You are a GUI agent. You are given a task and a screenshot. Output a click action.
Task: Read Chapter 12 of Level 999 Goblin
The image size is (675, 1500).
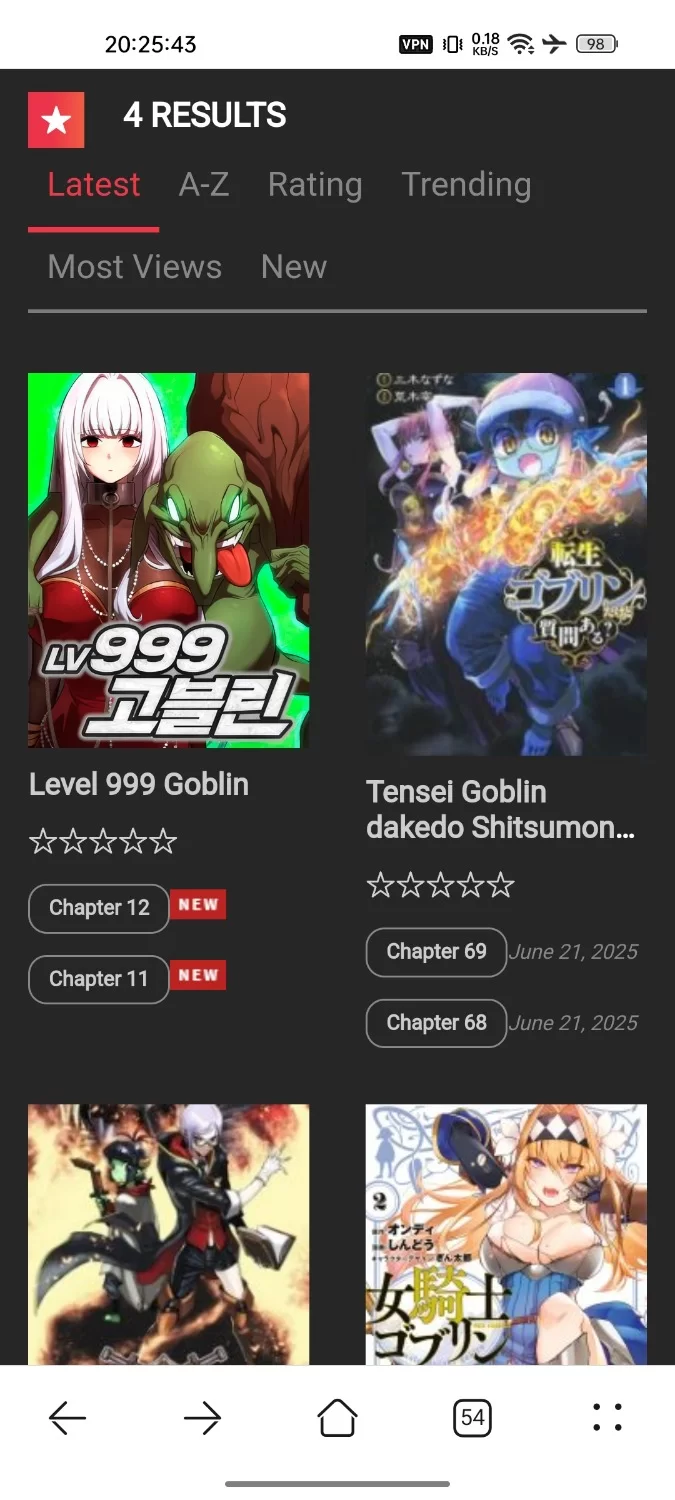click(99, 908)
